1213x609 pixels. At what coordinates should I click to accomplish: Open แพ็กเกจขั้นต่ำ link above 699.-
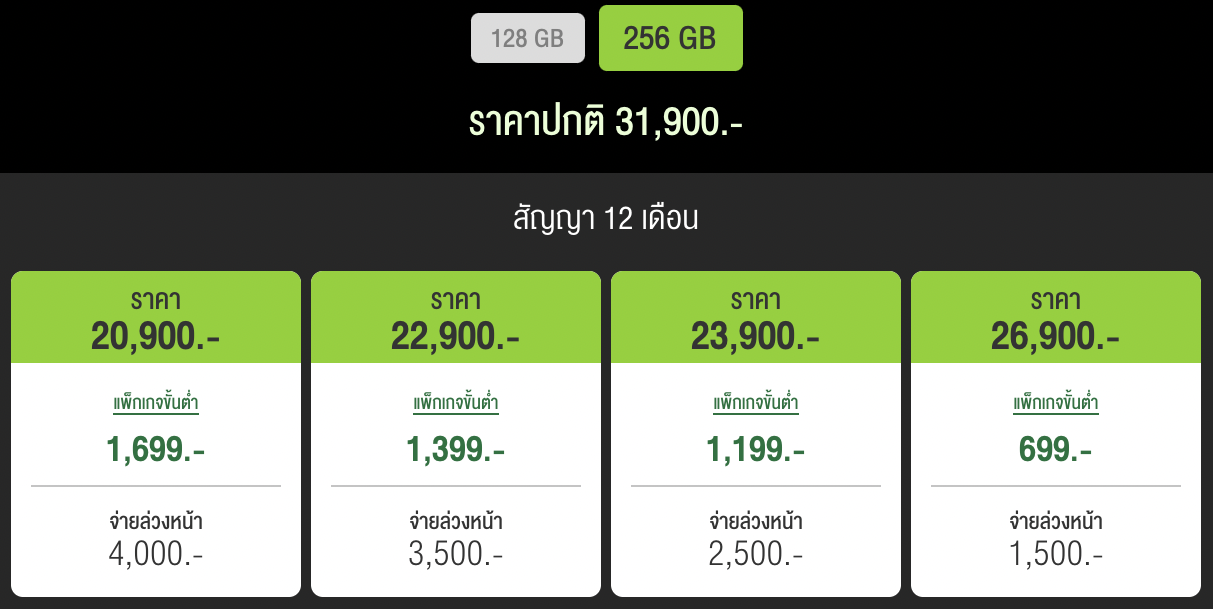click(1056, 404)
